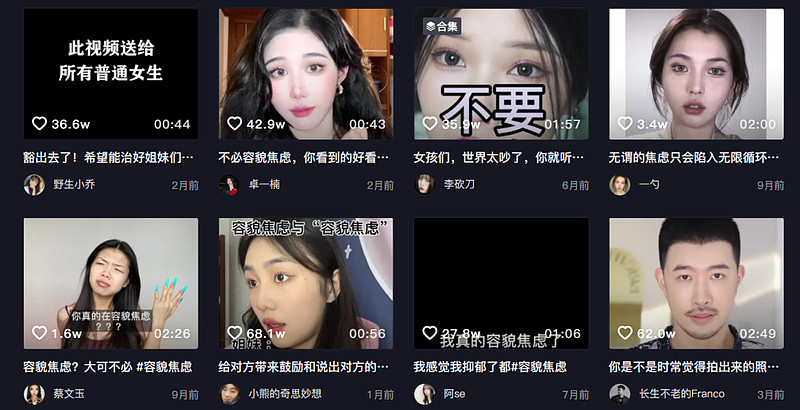800x410 pixels.
Task: Go to 李砍刀's profile
Action: pos(461,185)
